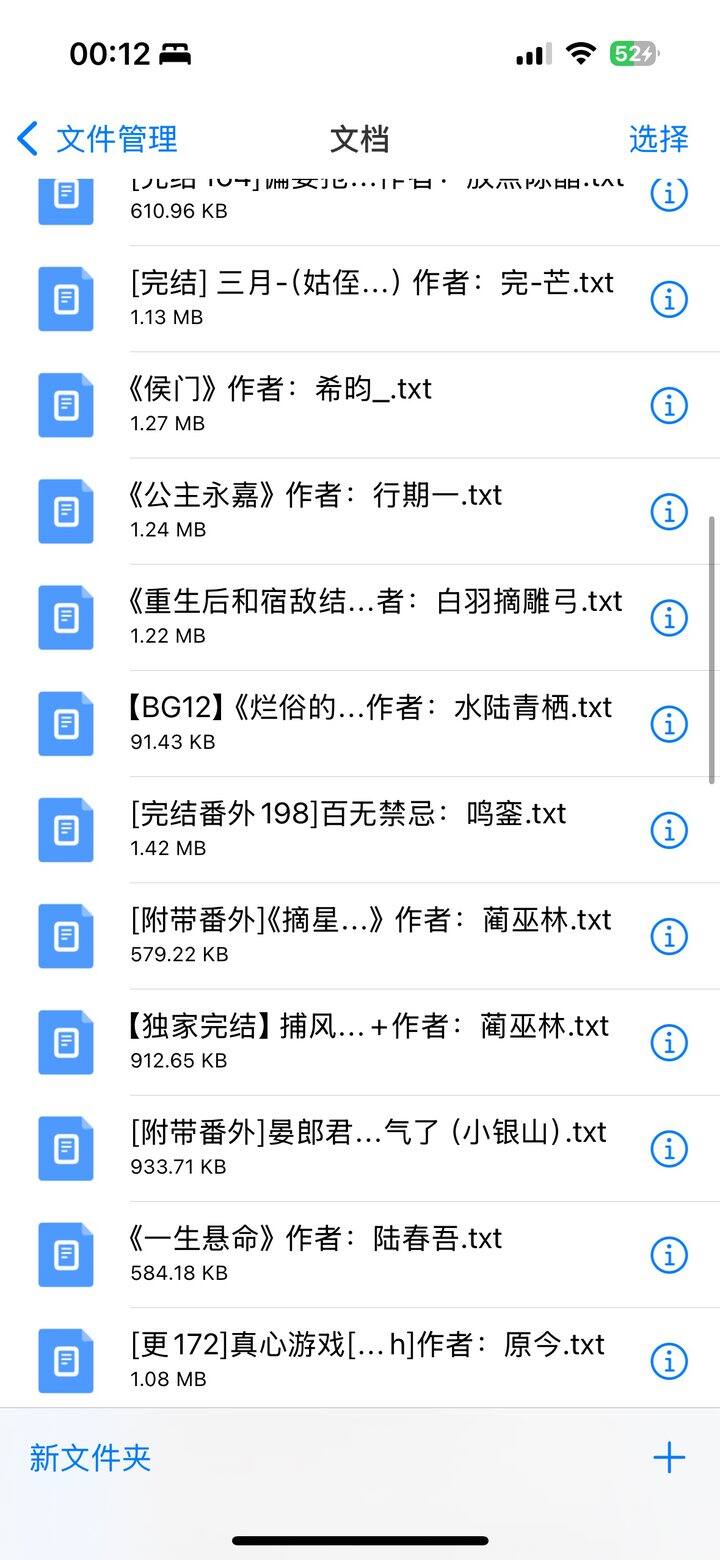Show info for 《重生后和宿敌结…》 file
Screen dimensions: 720x1560
pyautogui.click(x=669, y=618)
